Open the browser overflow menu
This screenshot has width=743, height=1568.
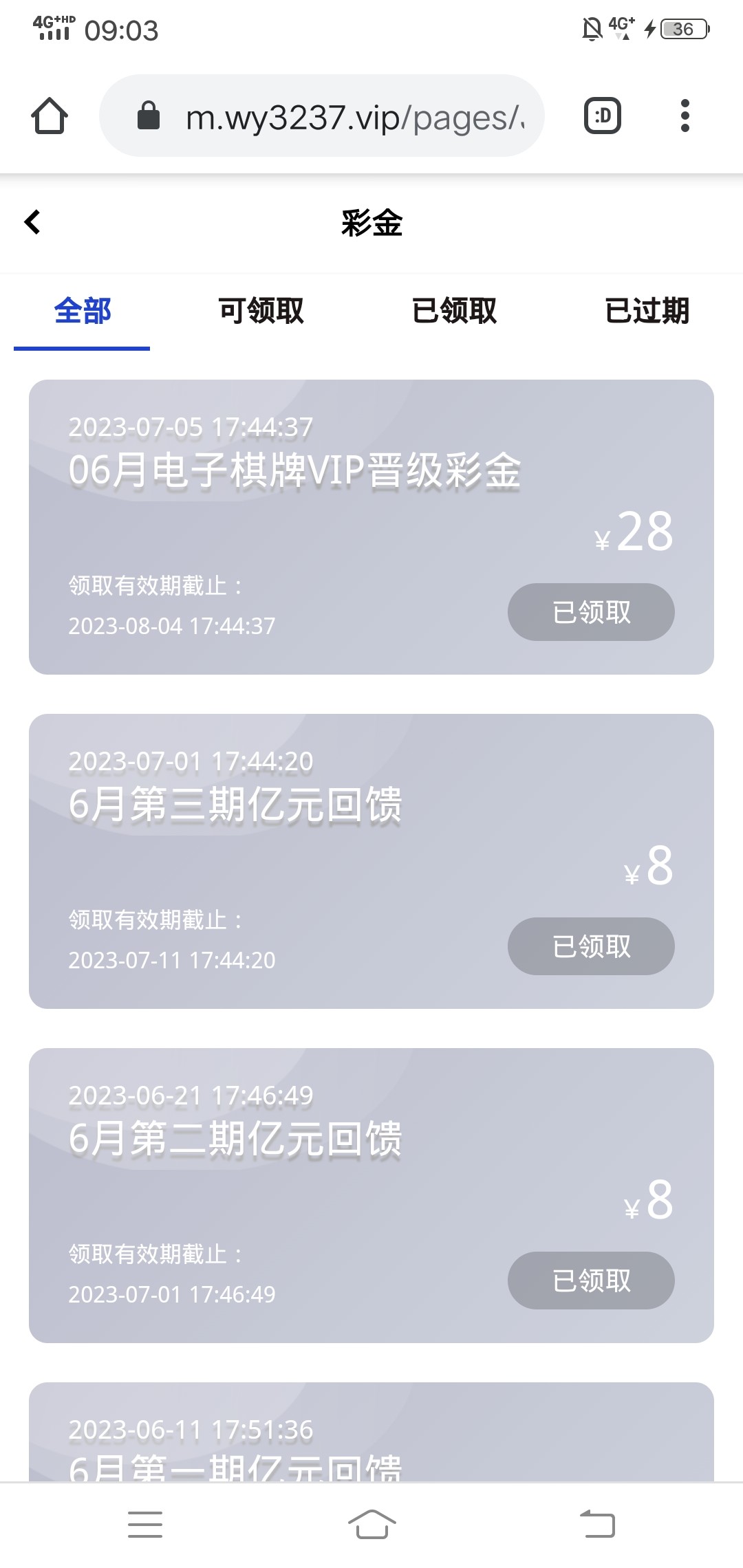pyautogui.click(x=685, y=116)
